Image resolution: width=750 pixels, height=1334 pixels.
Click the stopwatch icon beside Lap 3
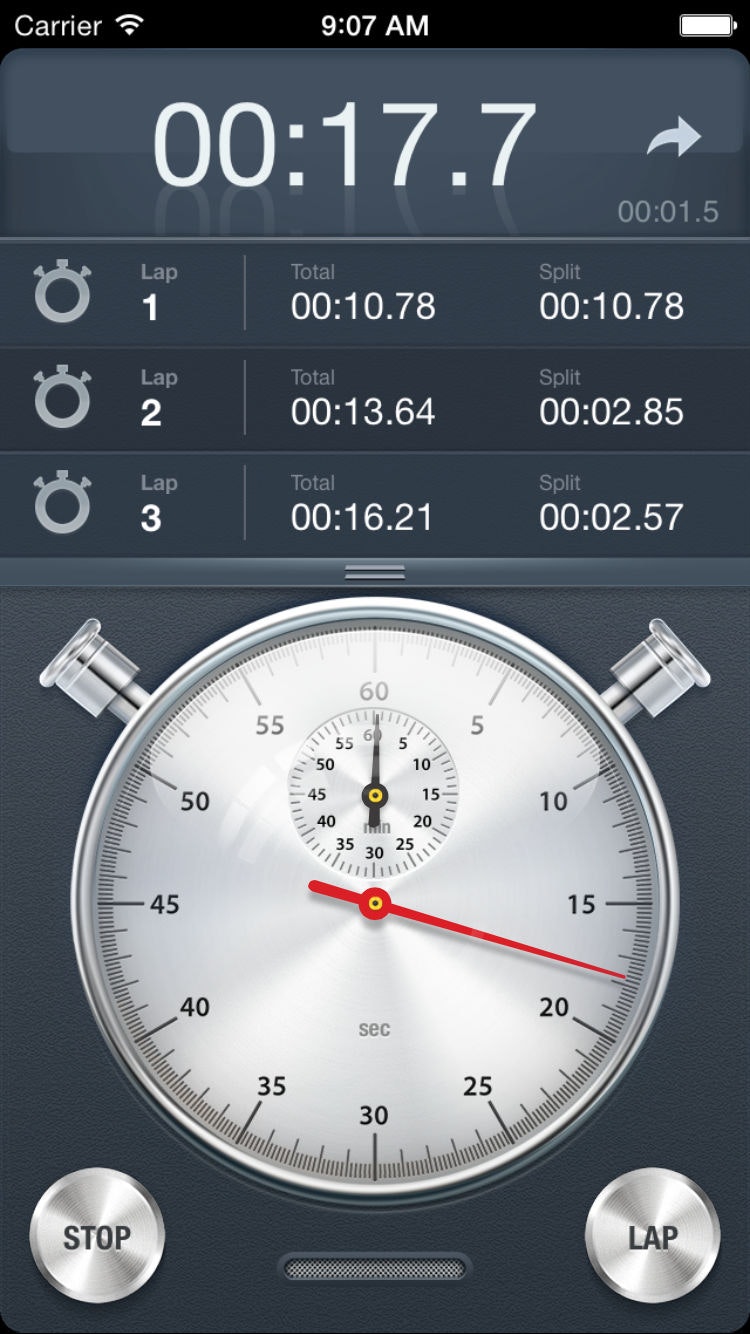point(62,502)
